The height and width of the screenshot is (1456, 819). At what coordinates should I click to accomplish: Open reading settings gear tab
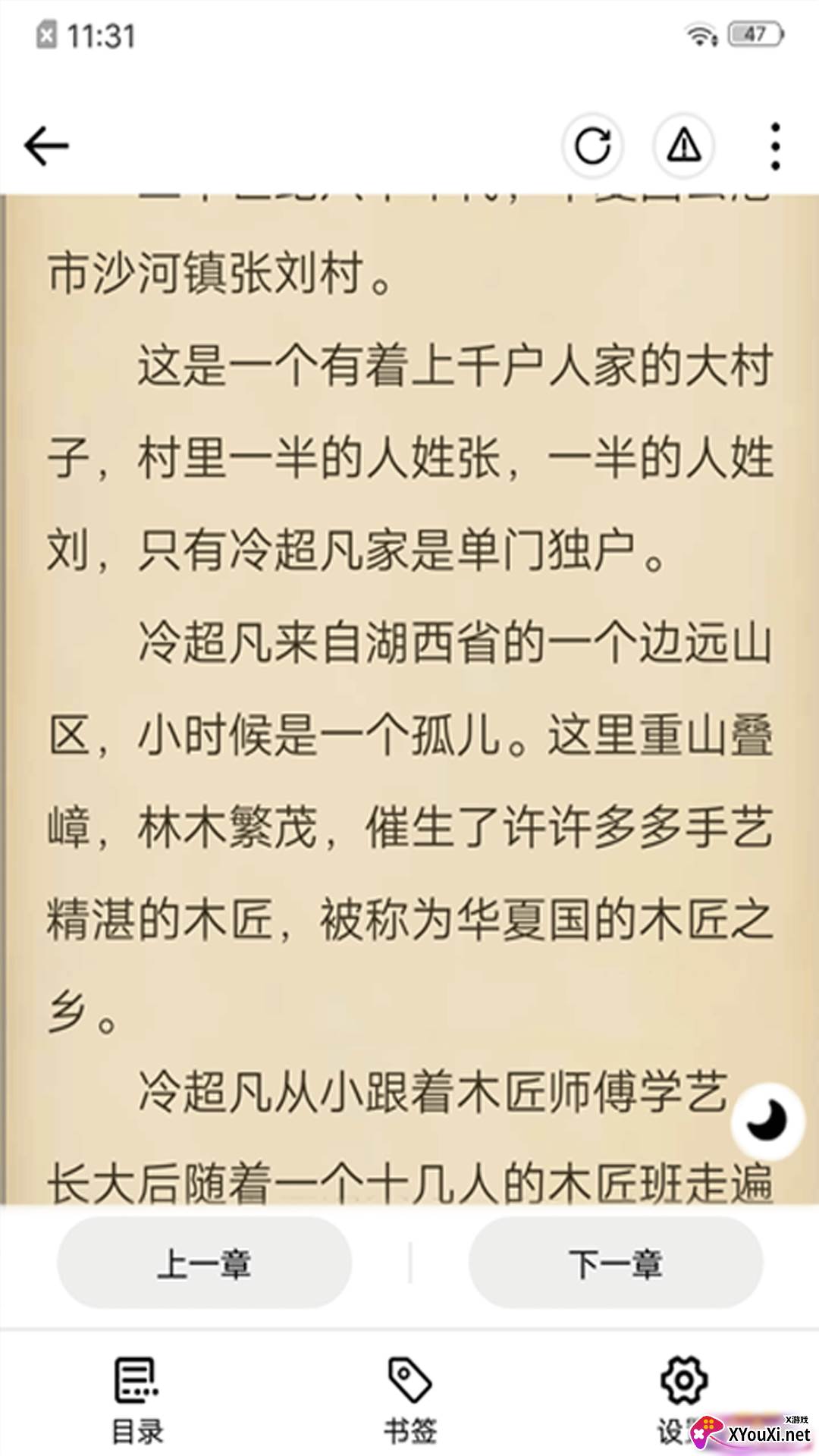(682, 1395)
